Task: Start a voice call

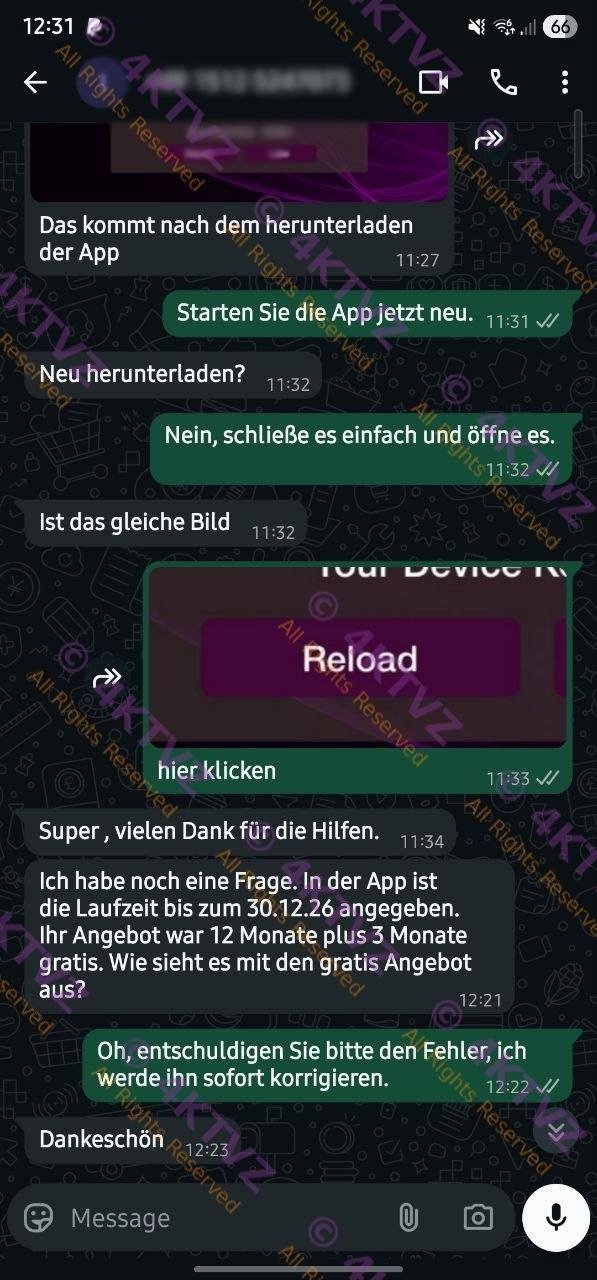Action: click(504, 83)
